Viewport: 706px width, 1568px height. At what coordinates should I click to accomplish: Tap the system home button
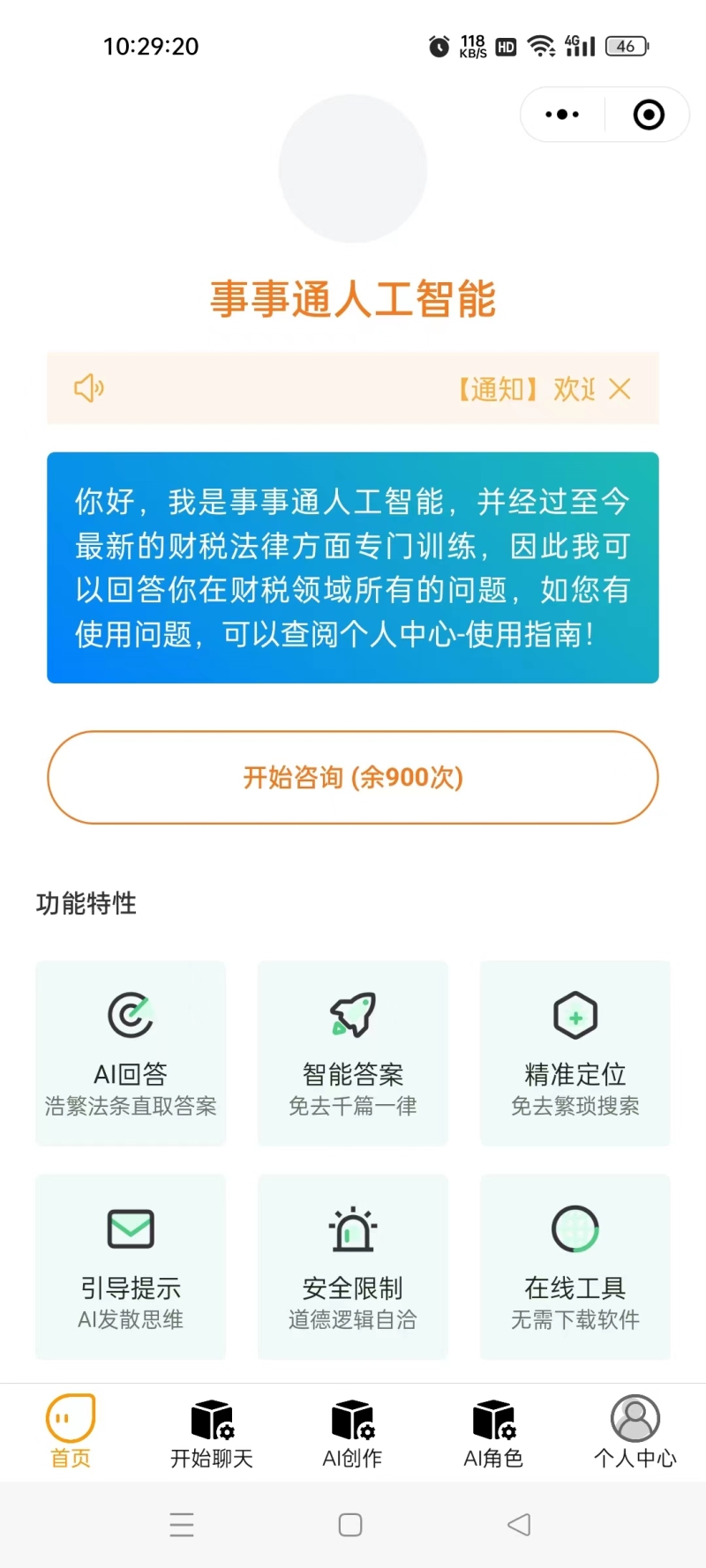(350, 1524)
